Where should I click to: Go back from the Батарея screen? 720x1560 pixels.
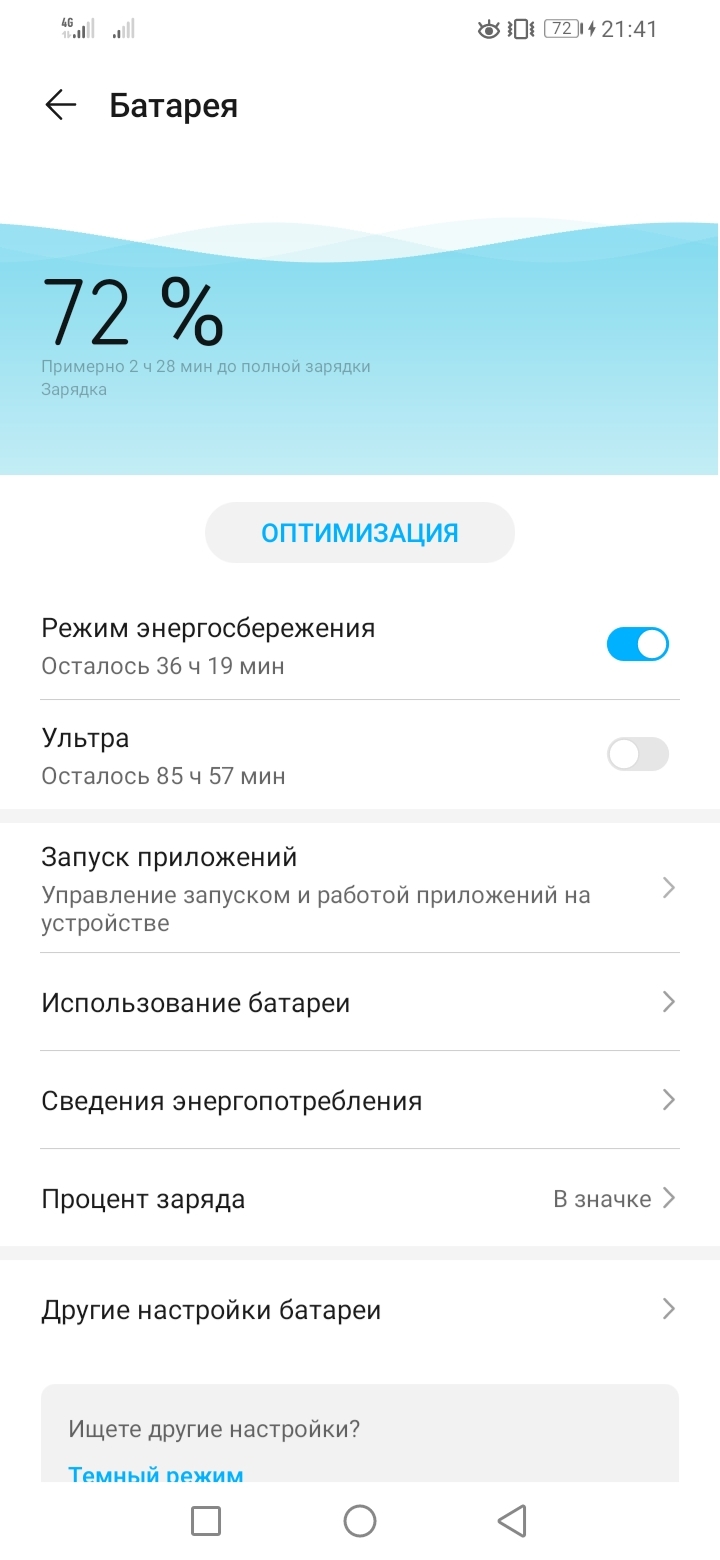60,106
